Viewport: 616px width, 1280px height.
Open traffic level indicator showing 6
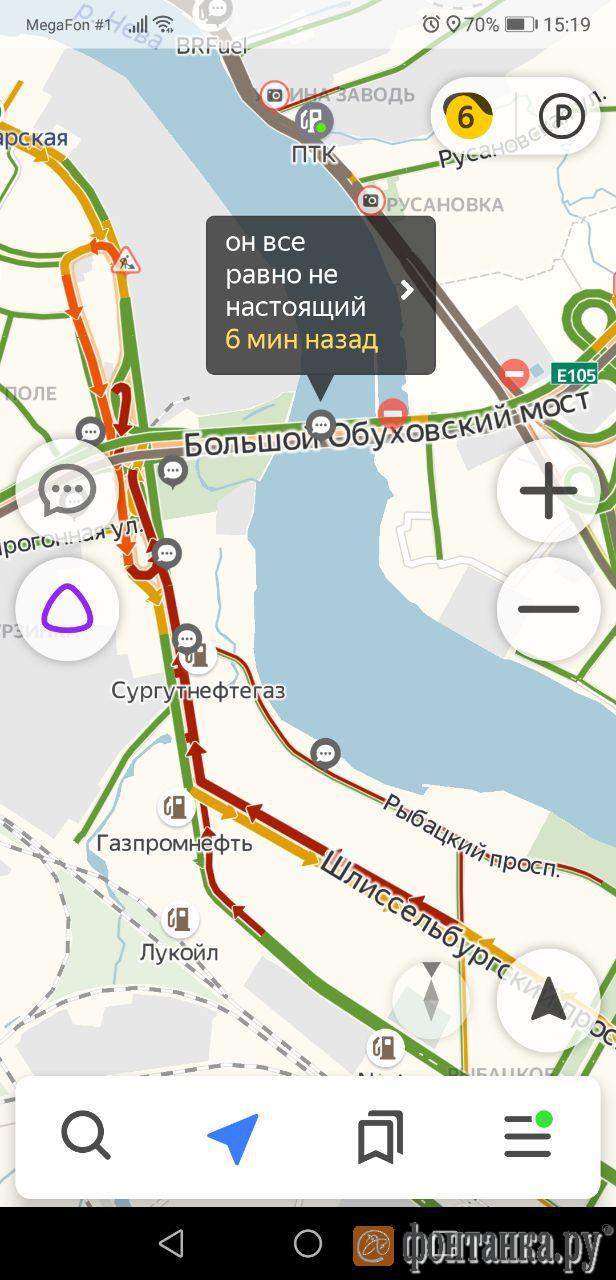[467, 117]
